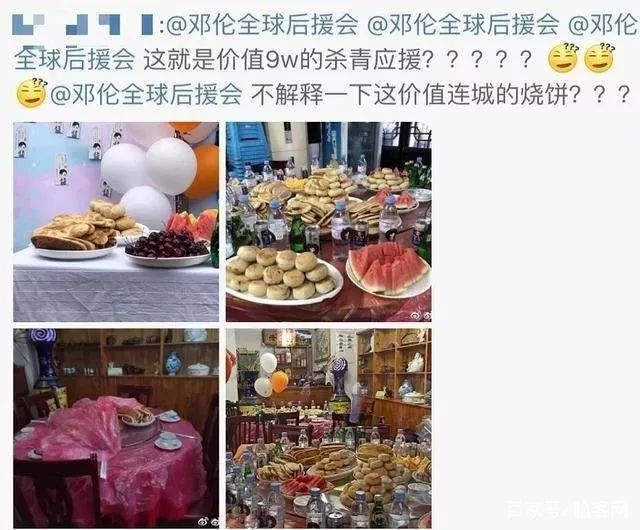Open the photo of the pink-covered round table
Screen dimensions: 640x530
115,428
